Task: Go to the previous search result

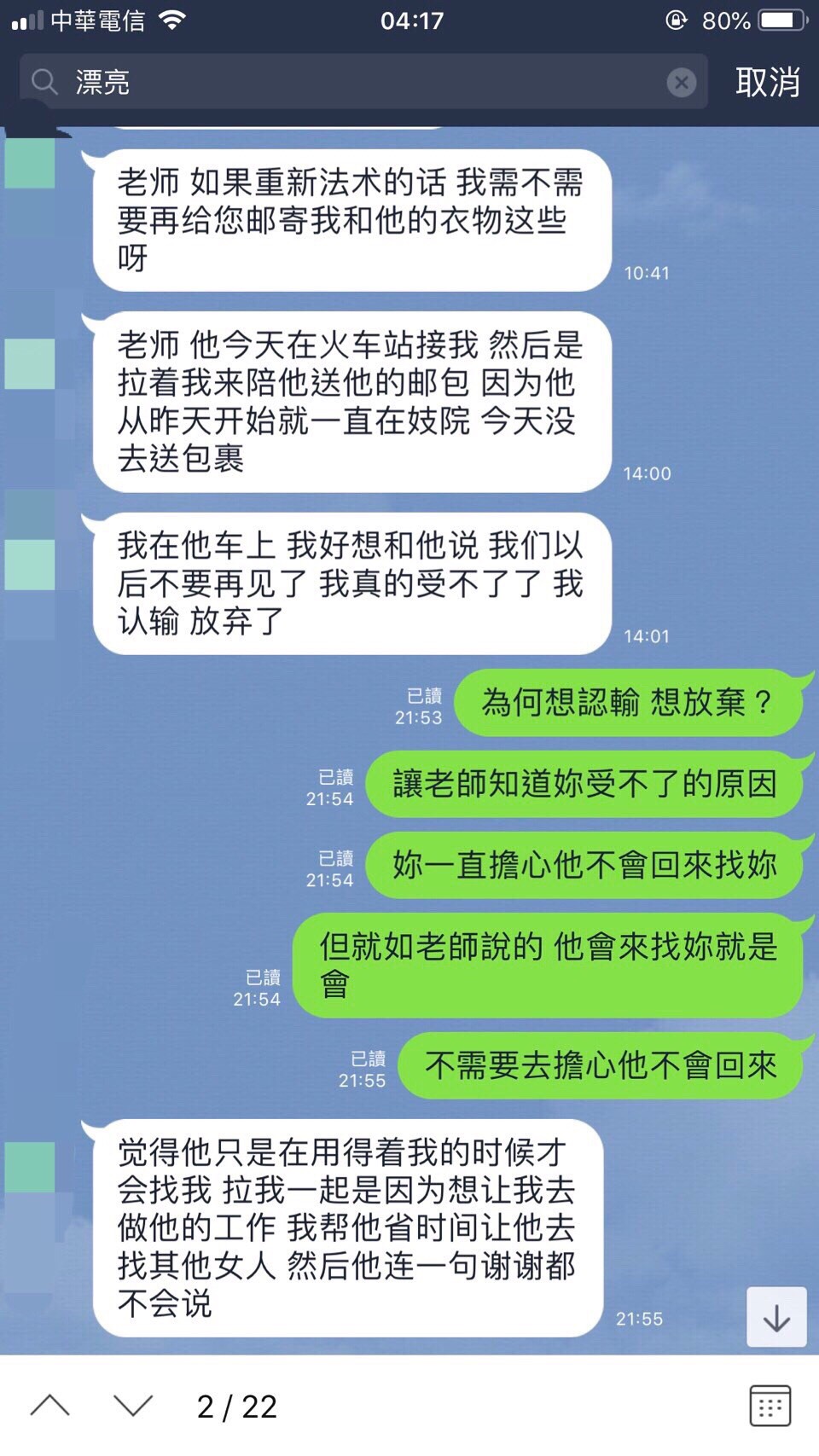Action: click(50, 1406)
